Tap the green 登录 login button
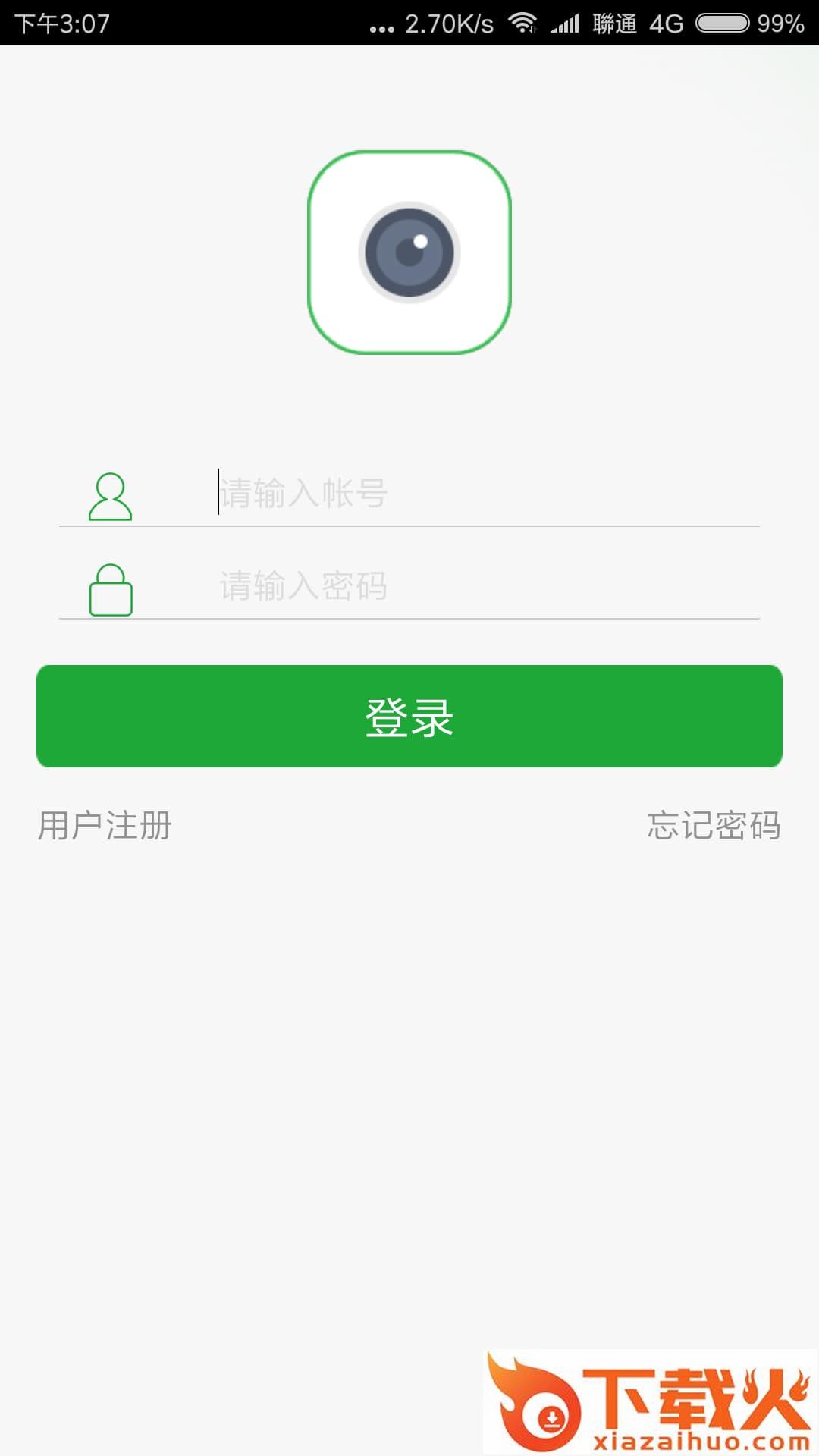819x1456 pixels. [x=409, y=716]
